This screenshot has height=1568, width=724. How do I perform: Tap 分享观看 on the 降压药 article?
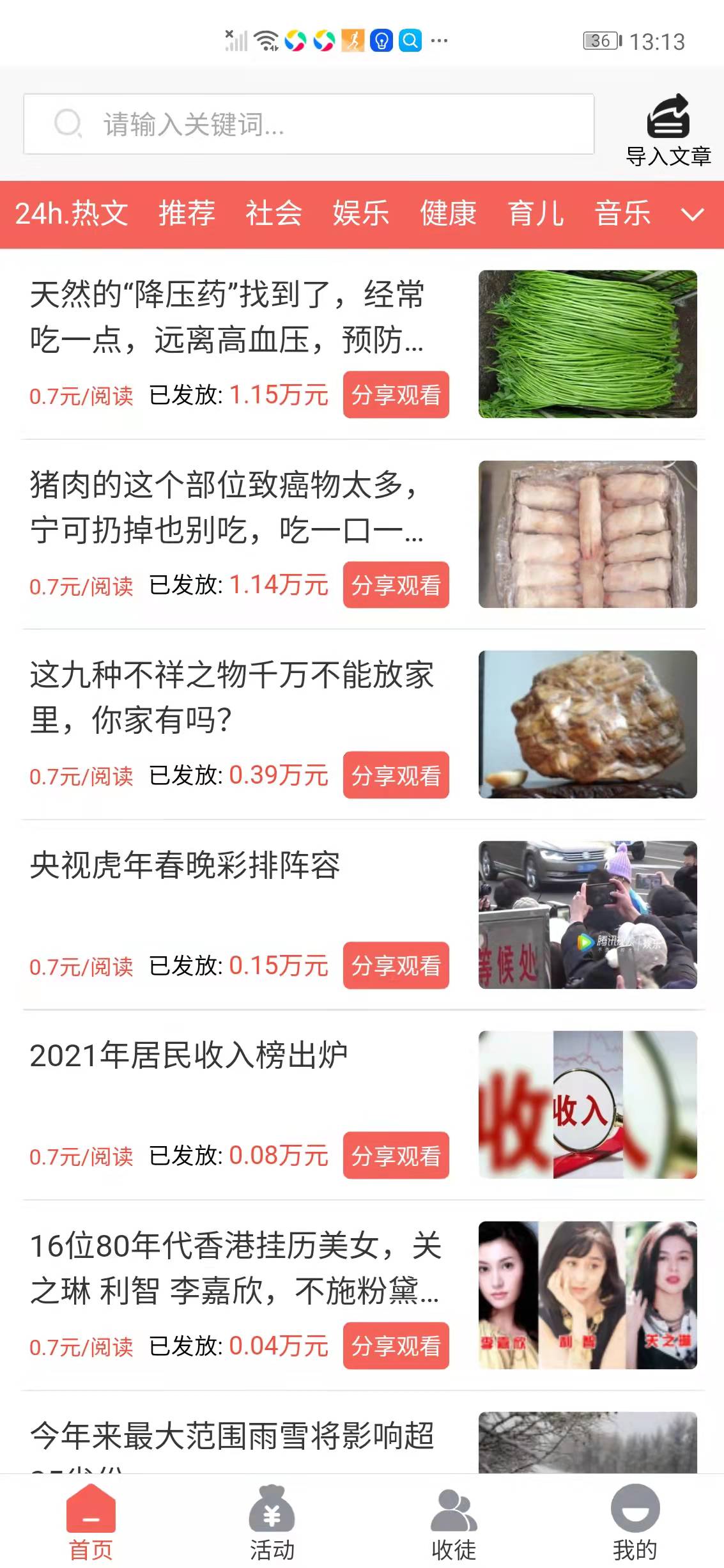pos(396,395)
